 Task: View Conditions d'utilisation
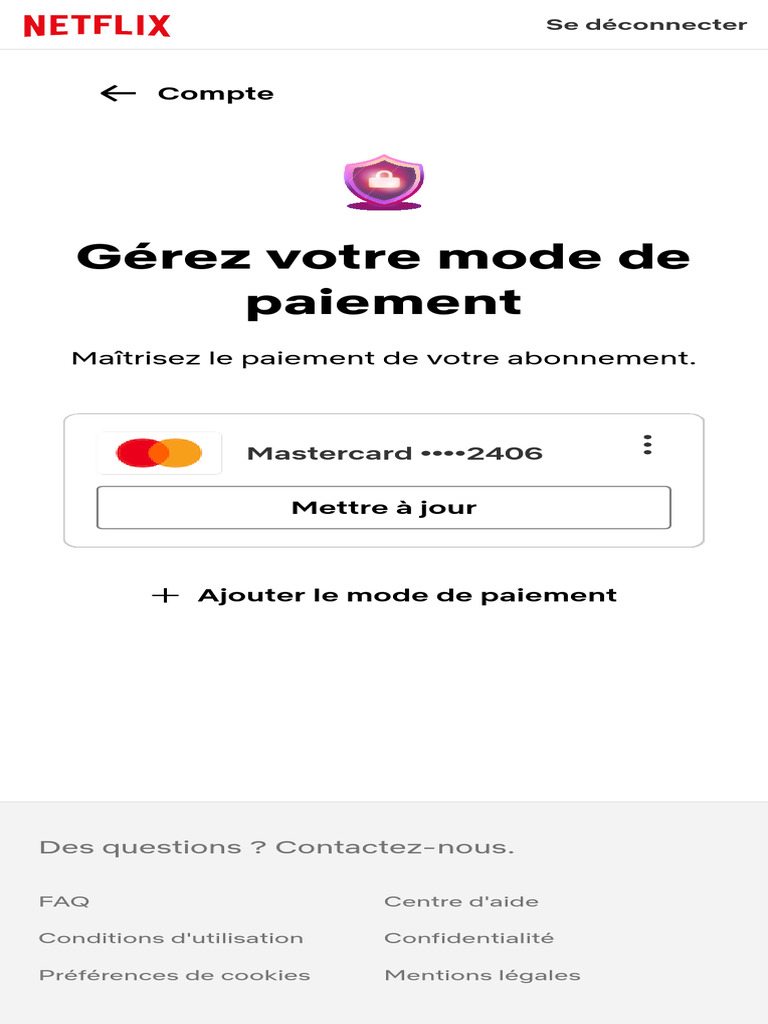pyautogui.click(x=171, y=938)
